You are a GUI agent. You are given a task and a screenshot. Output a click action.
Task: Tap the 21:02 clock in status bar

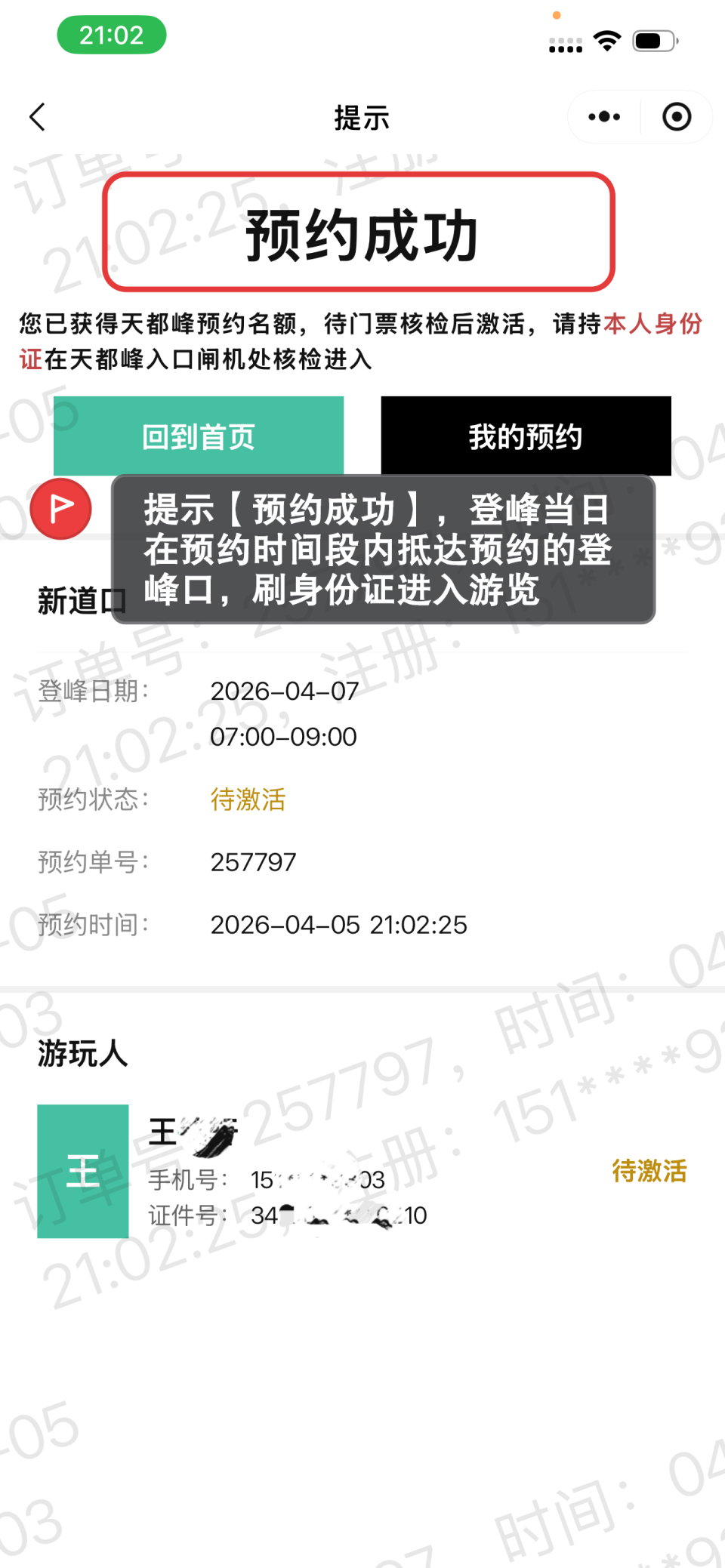tap(112, 35)
